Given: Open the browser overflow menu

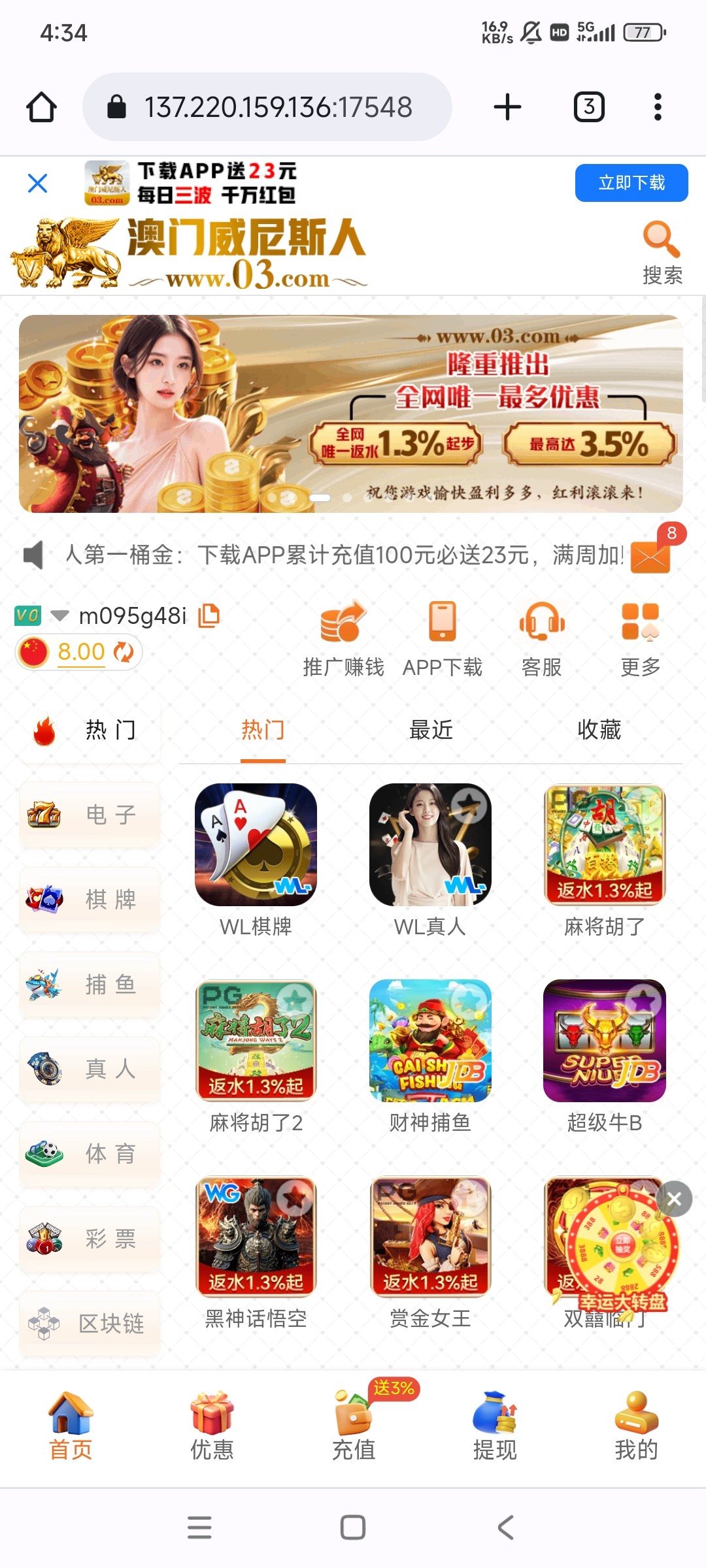Looking at the screenshot, I should (x=658, y=107).
